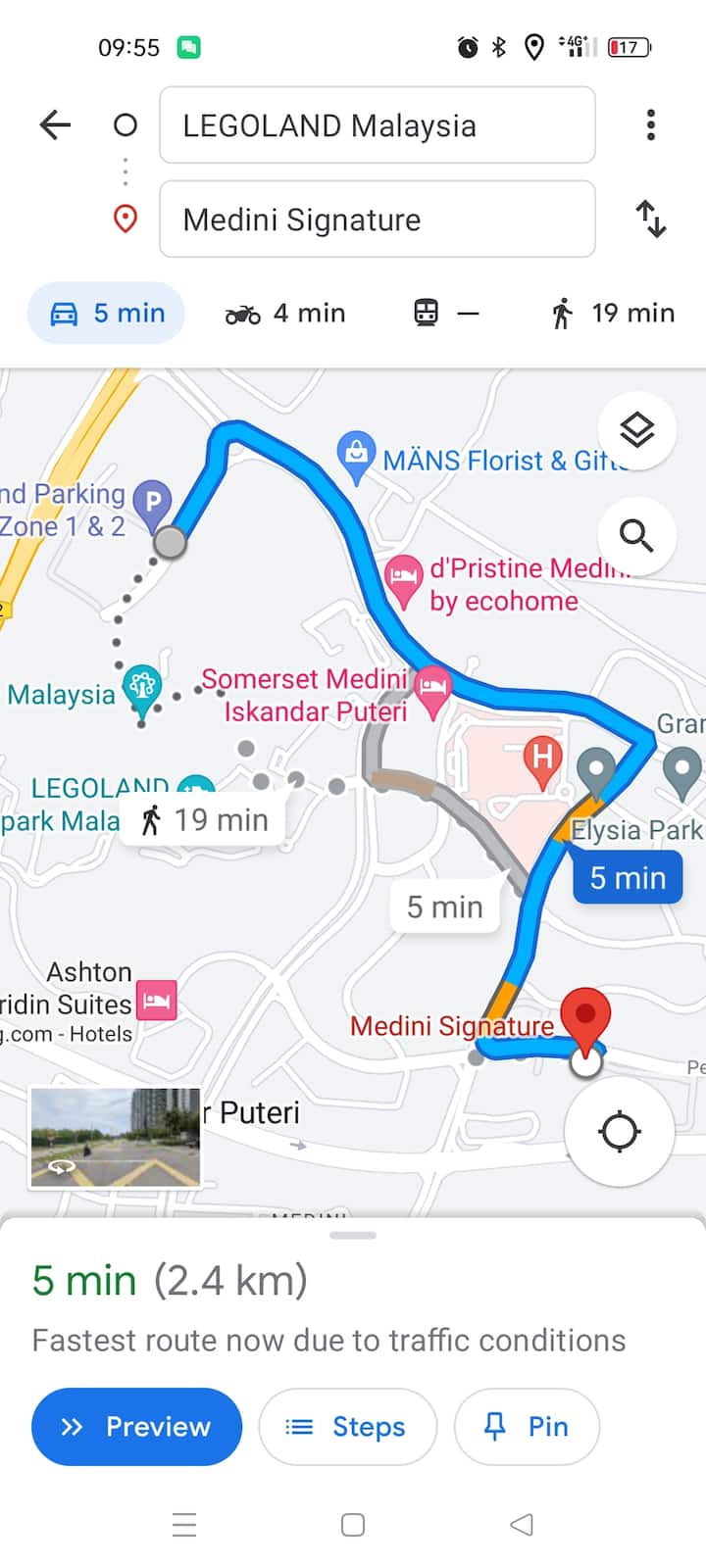Search along the route with magnifier button
The image size is (706, 1568).
pyautogui.click(x=636, y=535)
